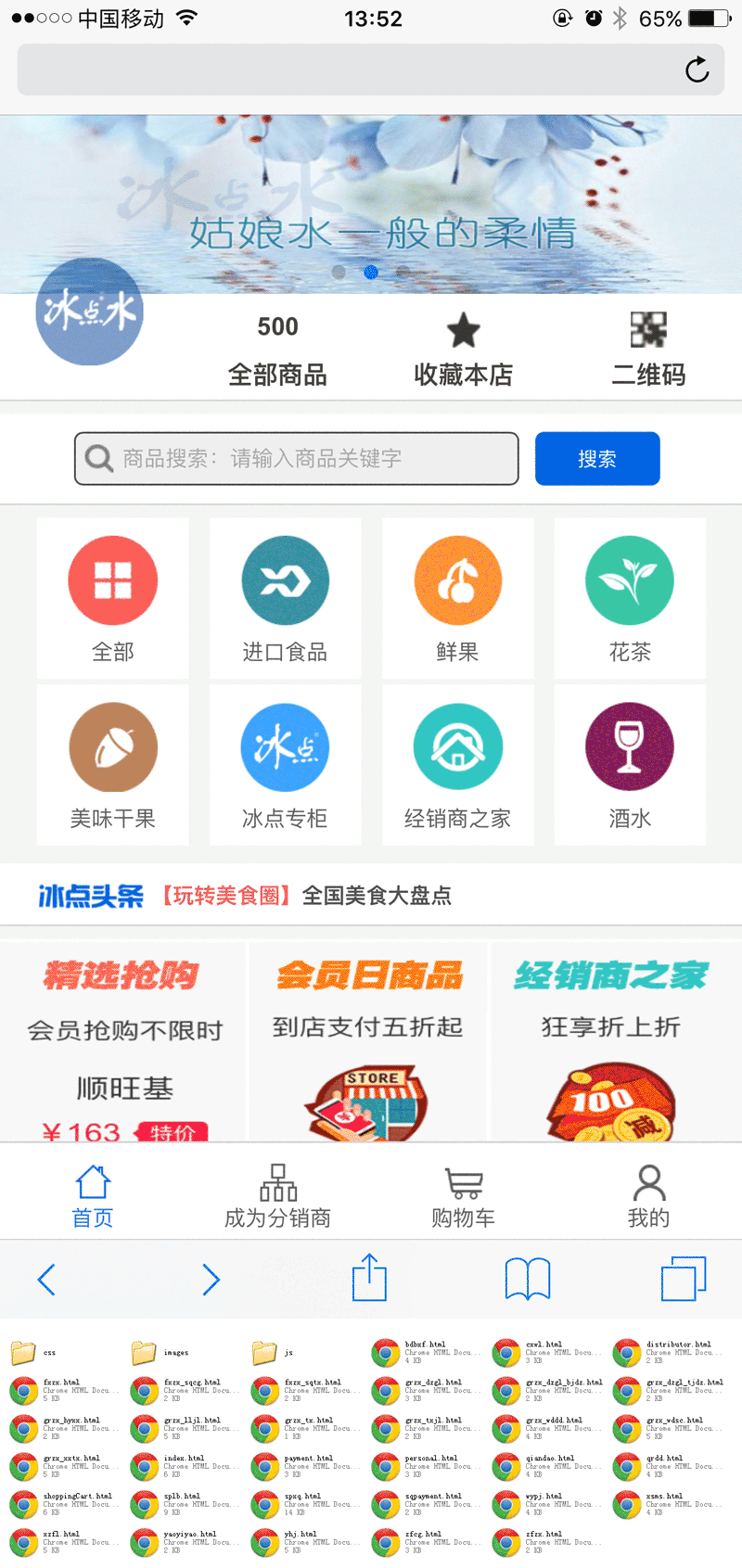The height and width of the screenshot is (1568, 742).
Task: Open the 全部商品 listing of 500 items
Action: click(277, 351)
